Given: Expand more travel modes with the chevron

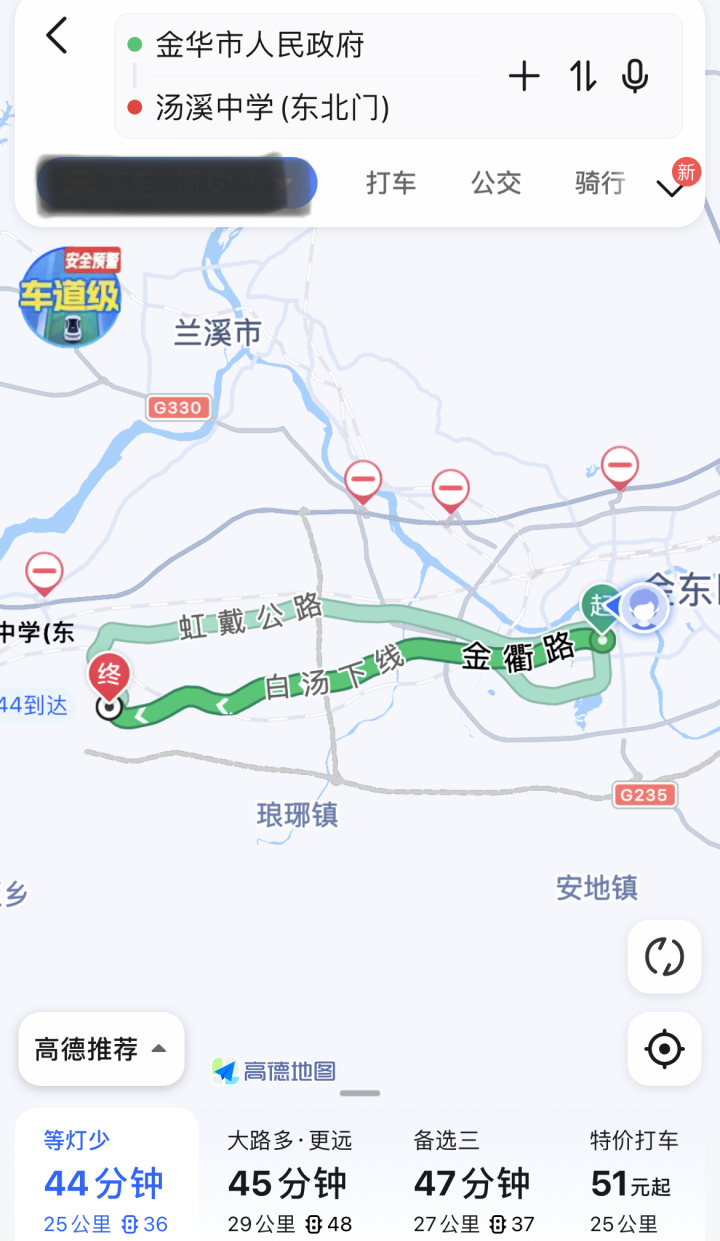Looking at the screenshot, I should (x=670, y=187).
